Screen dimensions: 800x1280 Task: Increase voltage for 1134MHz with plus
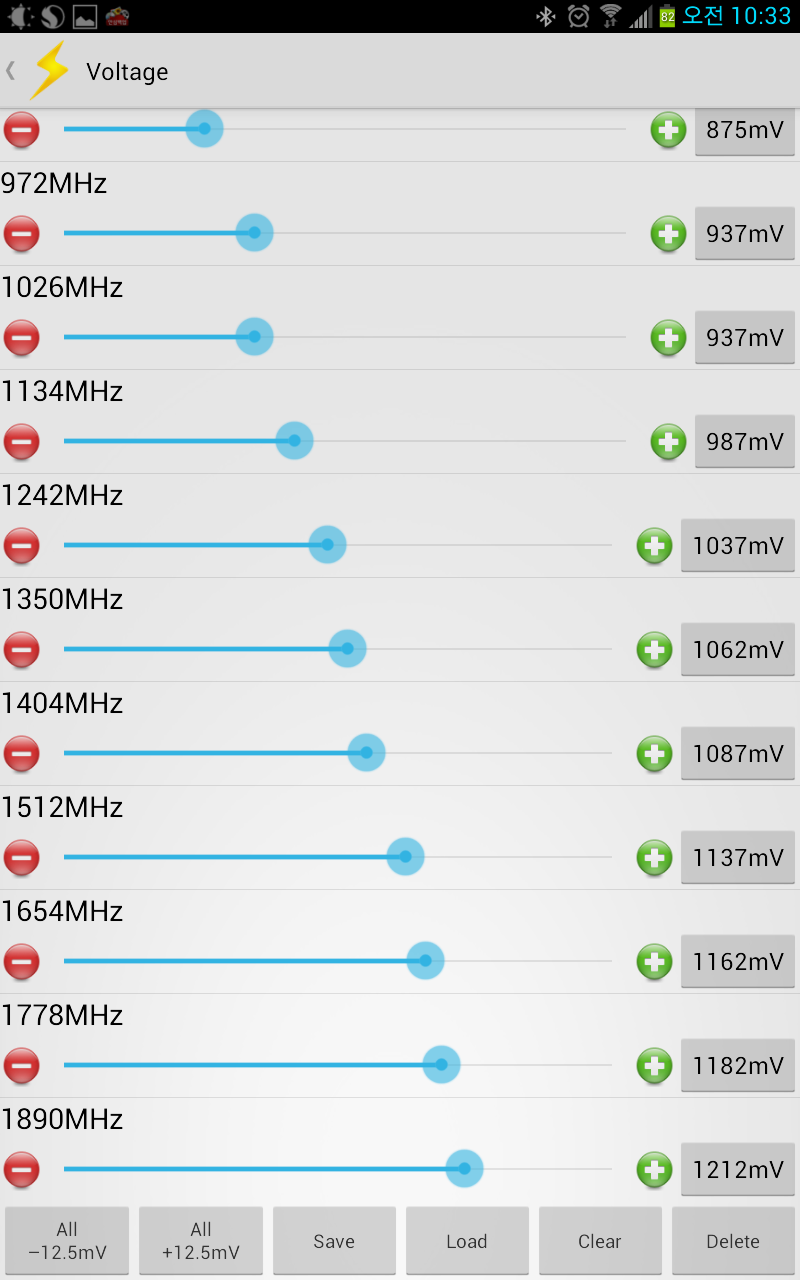pyautogui.click(x=668, y=442)
